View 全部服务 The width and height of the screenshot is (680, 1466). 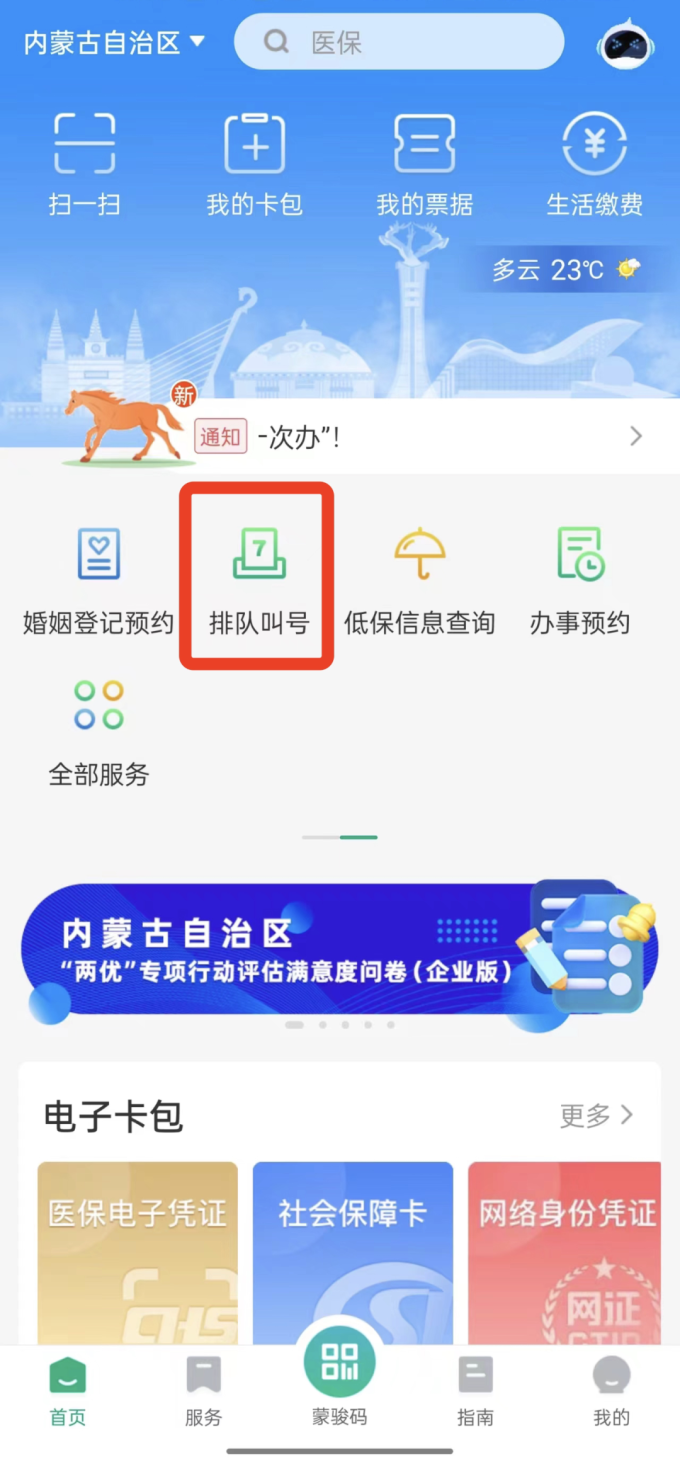[98, 730]
